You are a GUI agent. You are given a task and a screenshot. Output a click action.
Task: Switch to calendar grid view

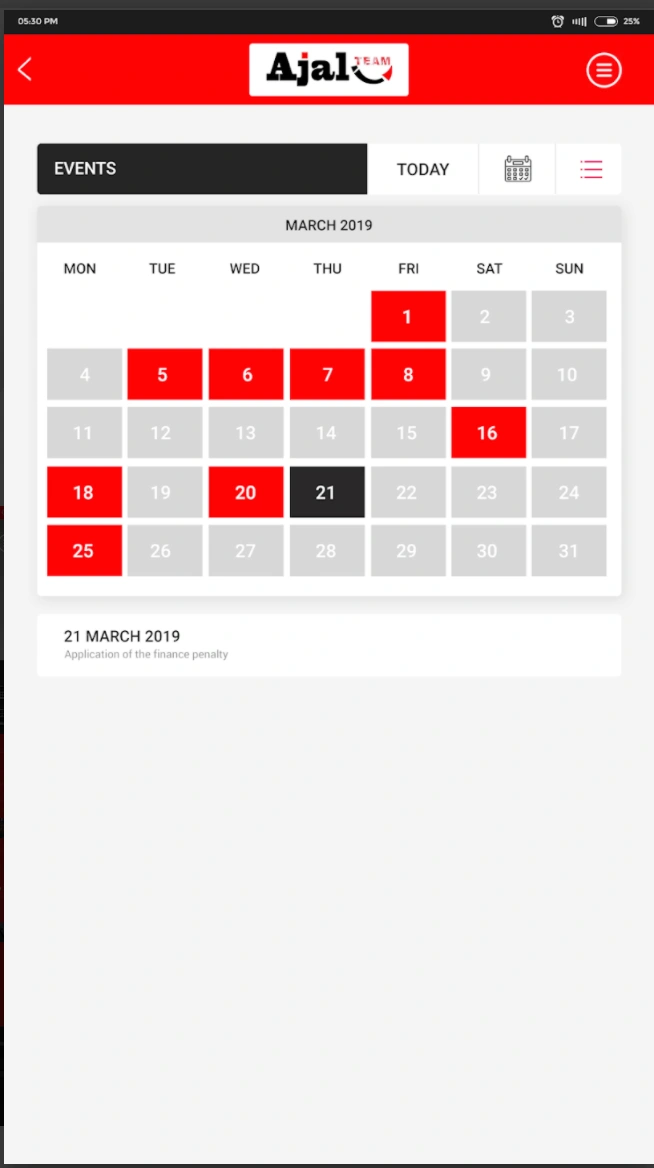tap(517, 169)
